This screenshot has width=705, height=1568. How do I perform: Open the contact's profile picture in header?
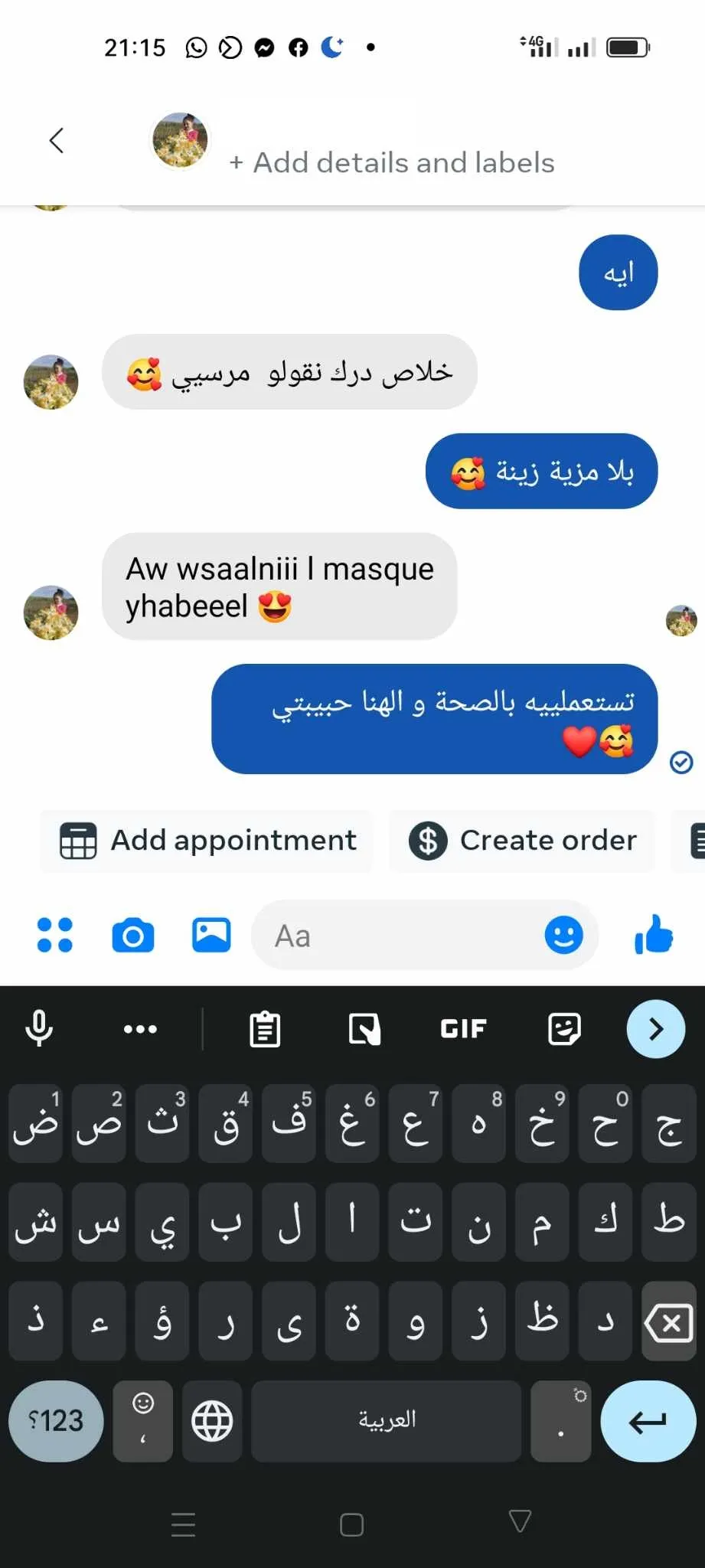pos(180,140)
